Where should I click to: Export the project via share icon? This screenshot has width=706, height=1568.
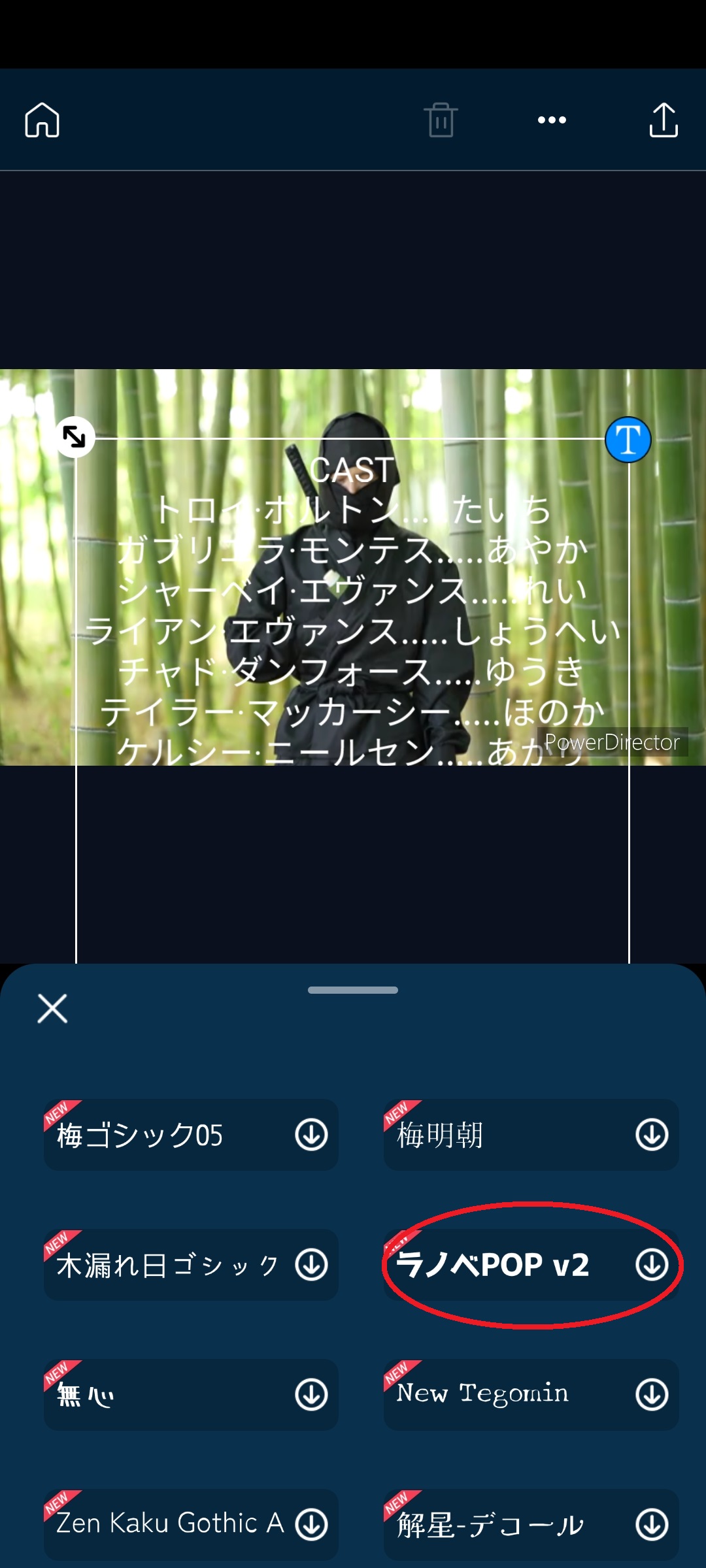pos(664,120)
